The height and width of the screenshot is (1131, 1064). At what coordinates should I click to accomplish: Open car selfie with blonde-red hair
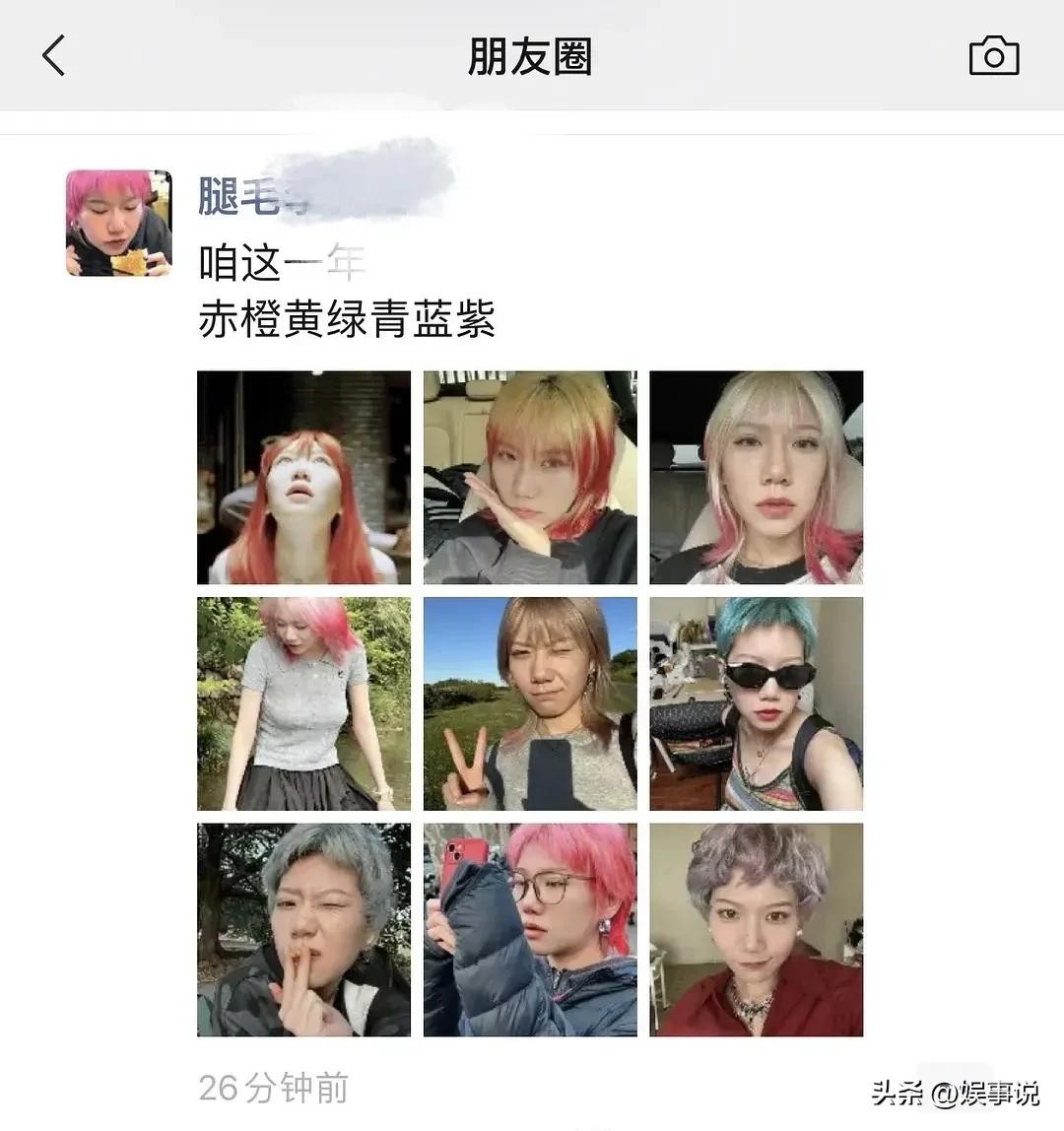click(530, 478)
